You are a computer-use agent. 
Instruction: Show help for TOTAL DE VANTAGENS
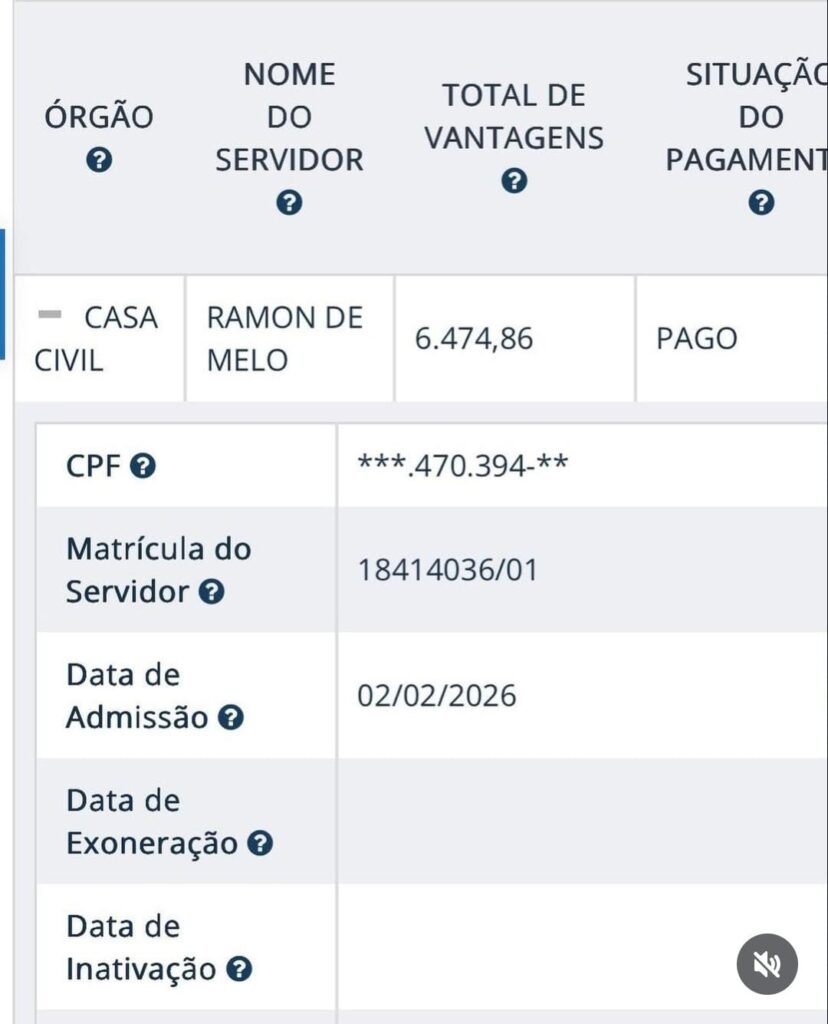click(515, 180)
